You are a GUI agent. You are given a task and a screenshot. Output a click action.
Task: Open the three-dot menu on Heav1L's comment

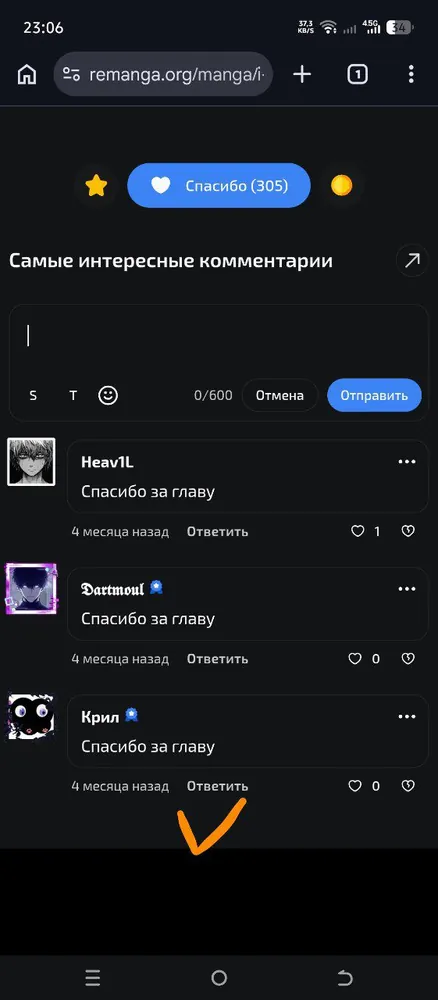(x=407, y=462)
